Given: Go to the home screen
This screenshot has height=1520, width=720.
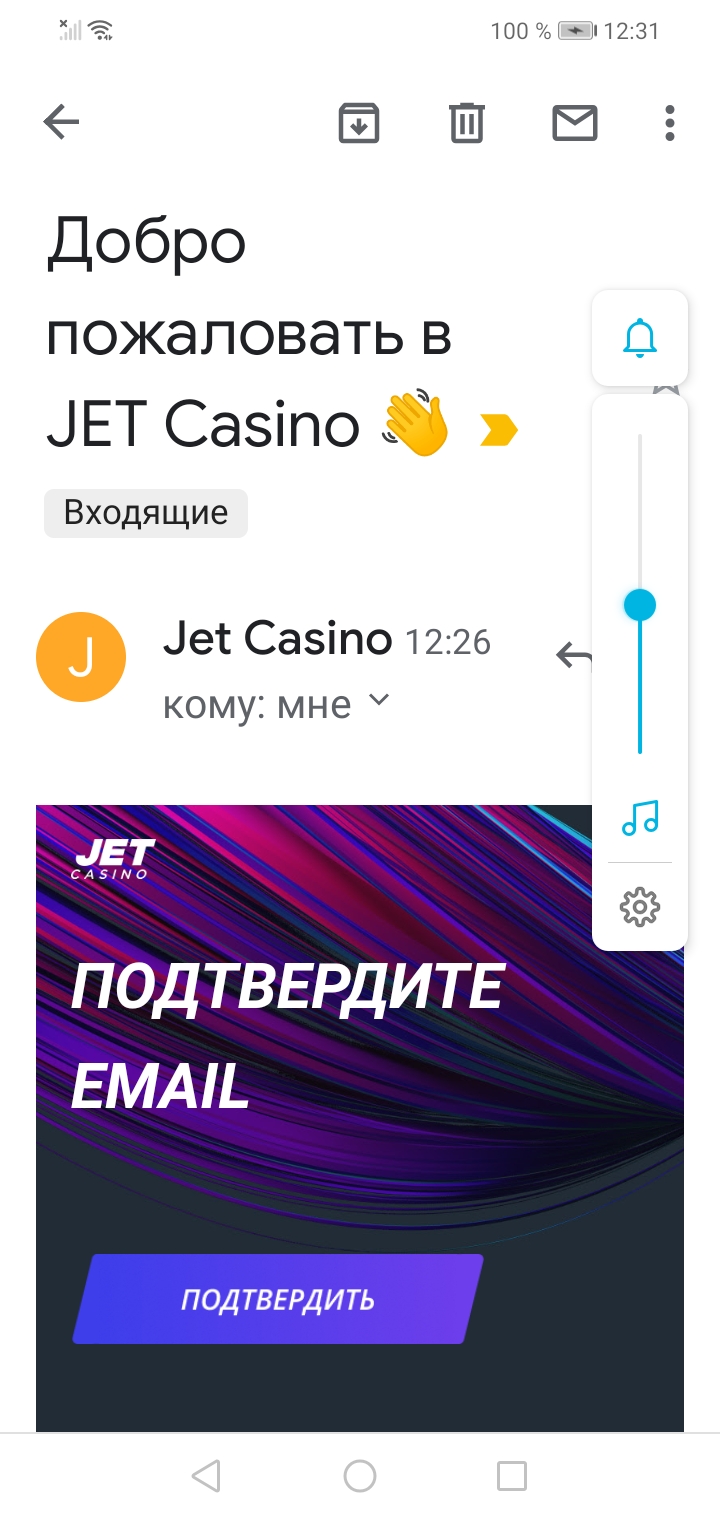Looking at the screenshot, I should [360, 1475].
